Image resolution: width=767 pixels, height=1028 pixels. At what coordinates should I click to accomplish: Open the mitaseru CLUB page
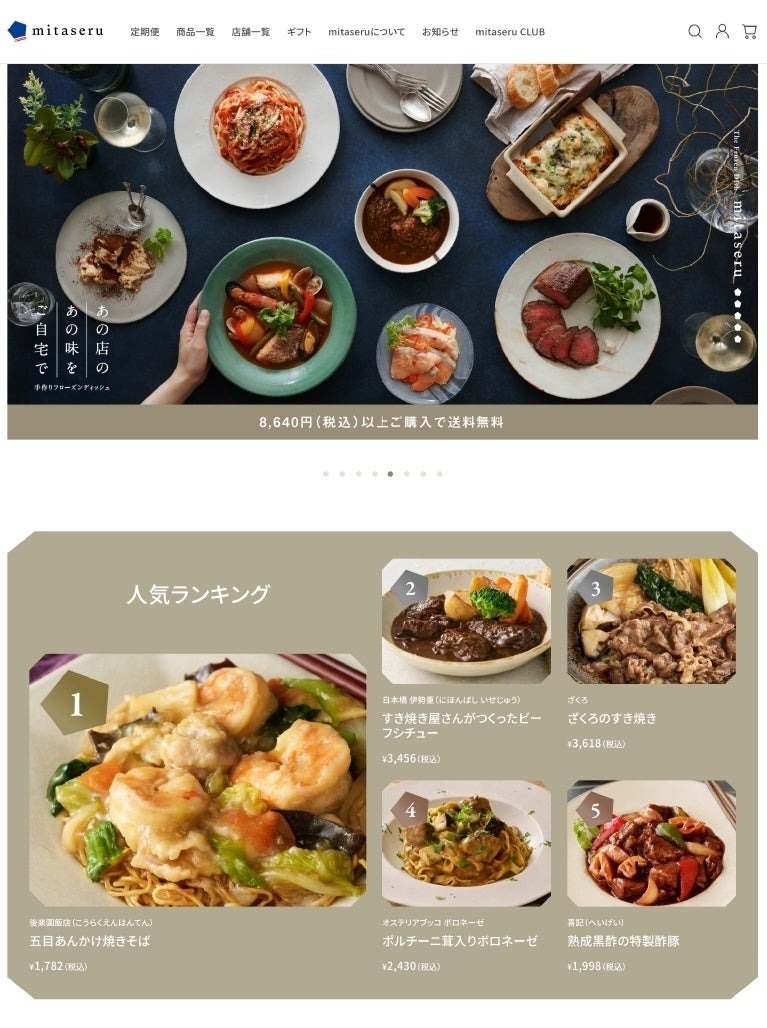510,31
